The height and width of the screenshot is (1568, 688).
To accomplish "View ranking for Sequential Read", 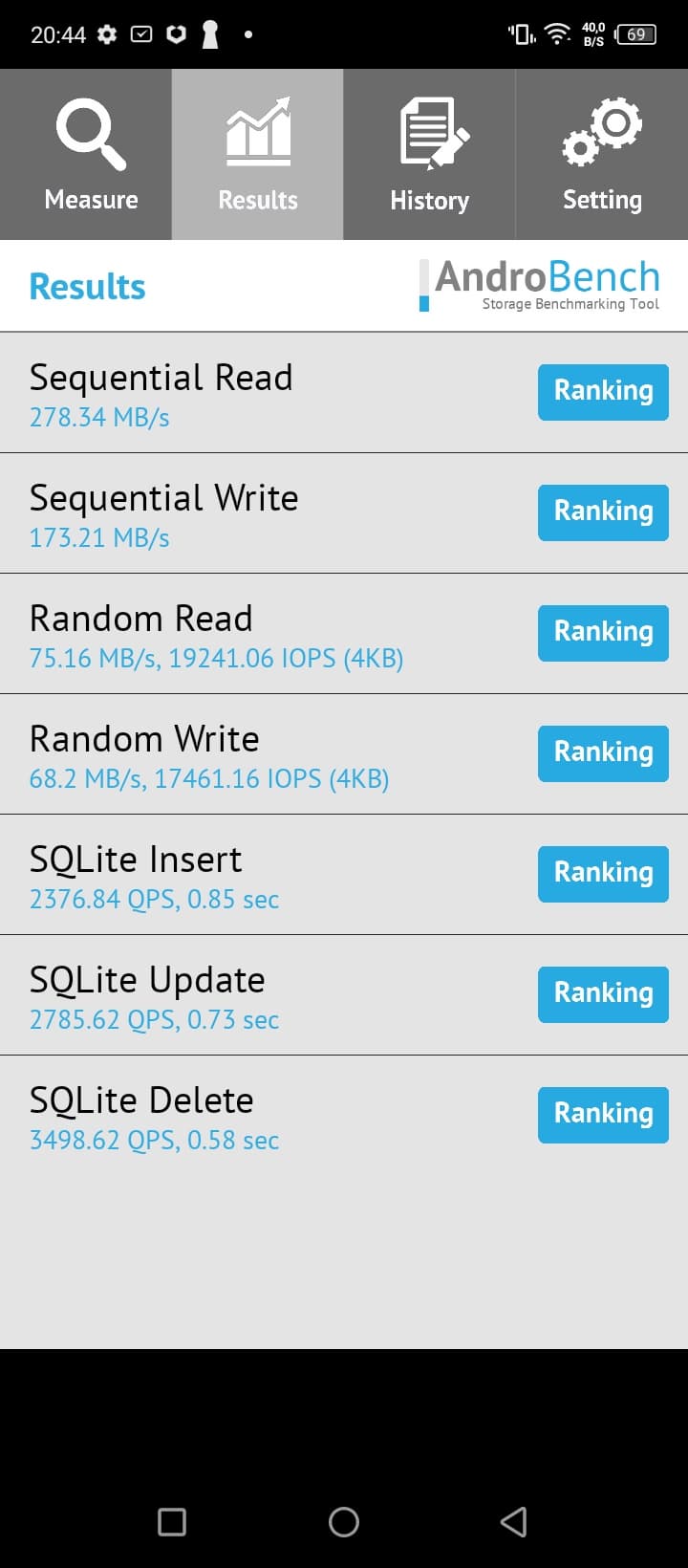I will pos(603,392).
